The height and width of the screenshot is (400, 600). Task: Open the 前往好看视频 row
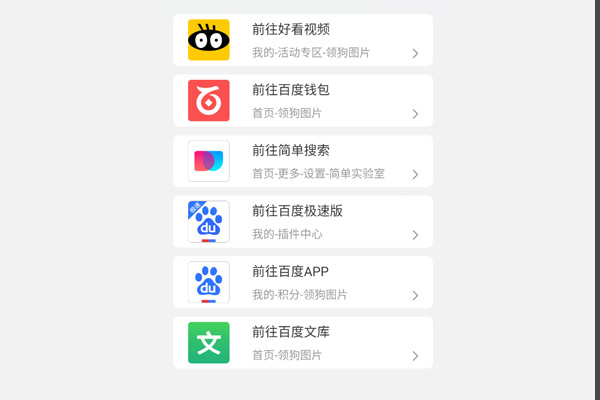pos(302,40)
